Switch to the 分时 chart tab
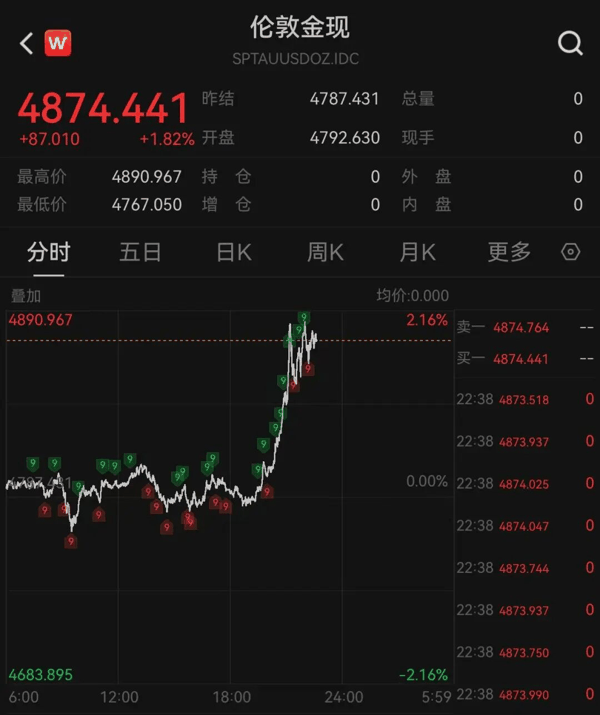 point(49,252)
